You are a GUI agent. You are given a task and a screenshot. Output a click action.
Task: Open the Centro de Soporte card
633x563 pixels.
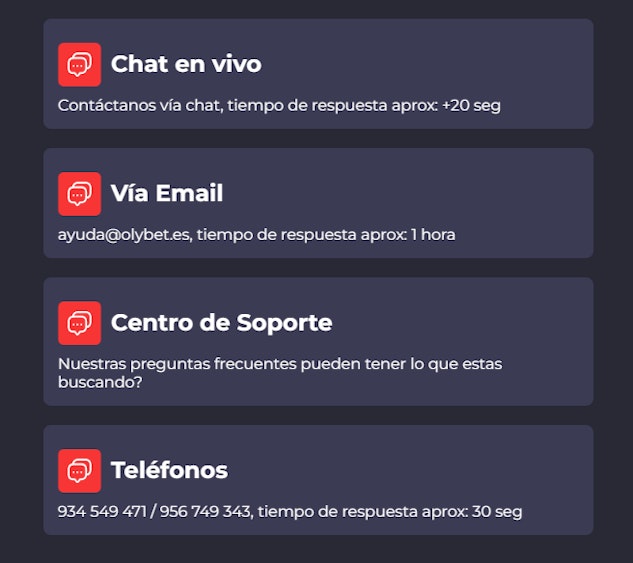(x=318, y=341)
